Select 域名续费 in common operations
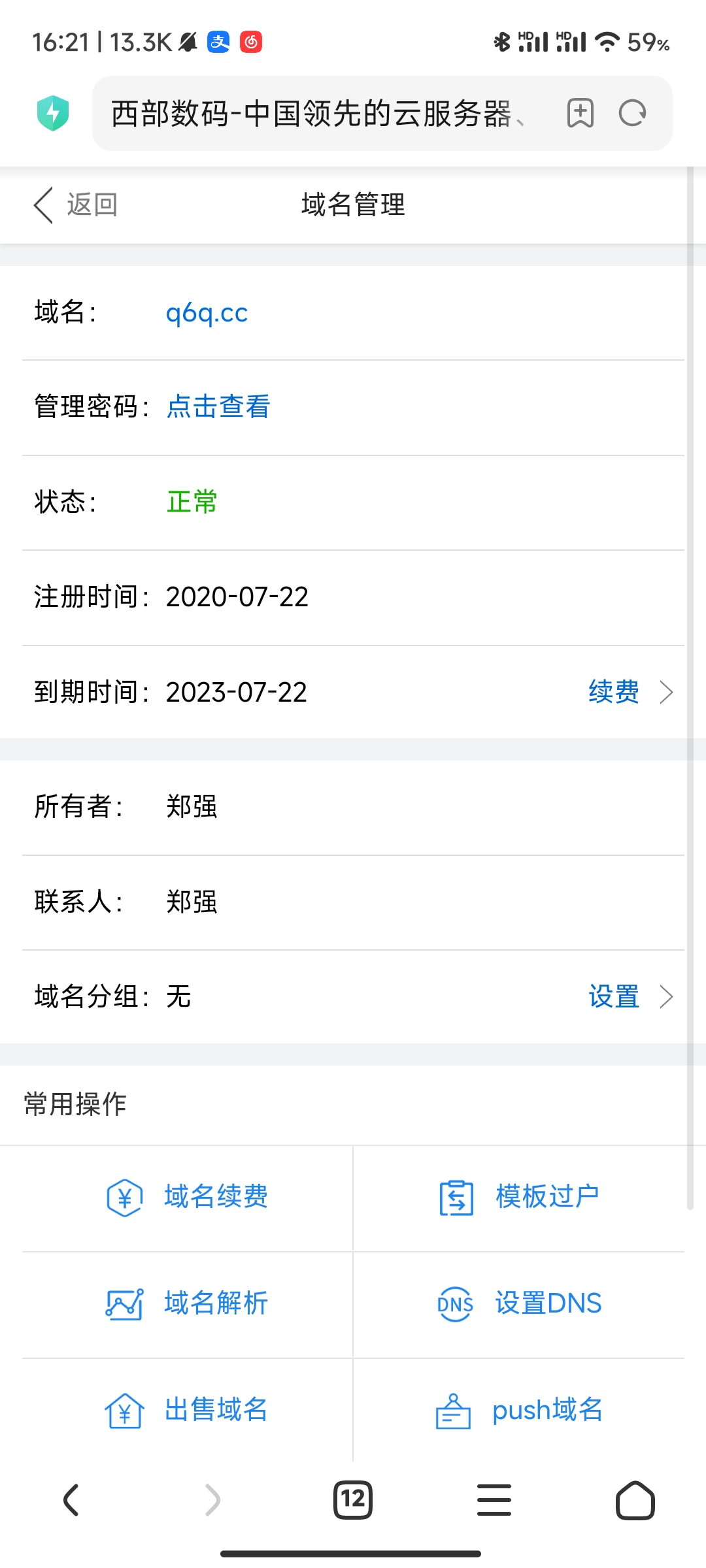The width and height of the screenshot is (706, 1568). [188, 1198]
